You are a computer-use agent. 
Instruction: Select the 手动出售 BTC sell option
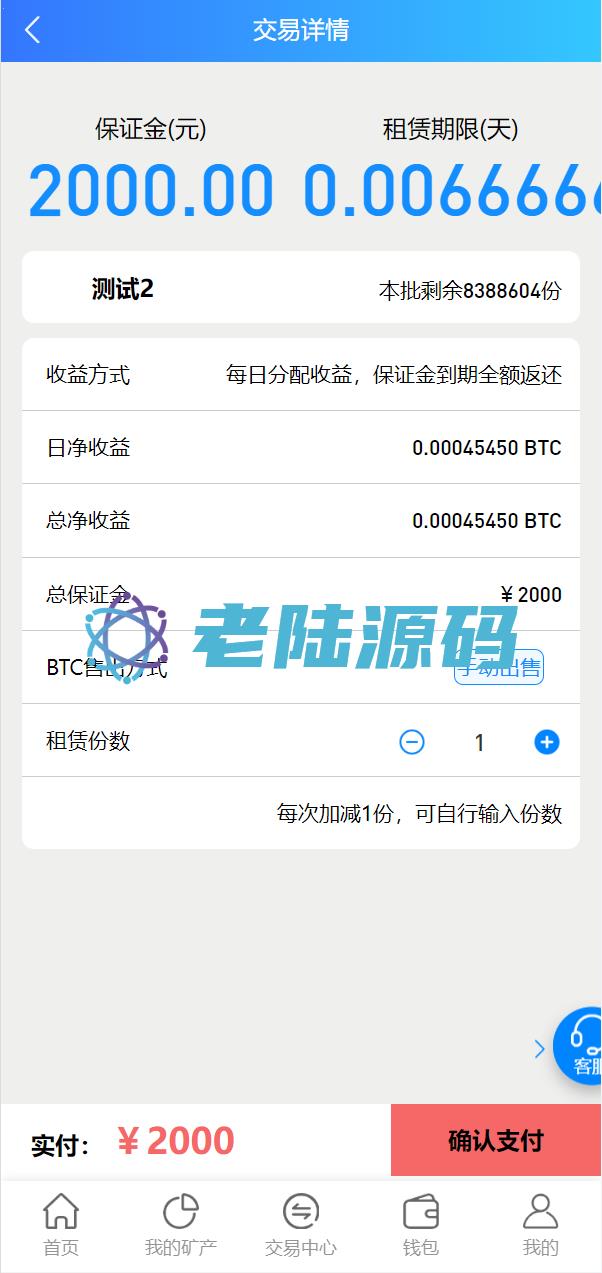point(499,668)
